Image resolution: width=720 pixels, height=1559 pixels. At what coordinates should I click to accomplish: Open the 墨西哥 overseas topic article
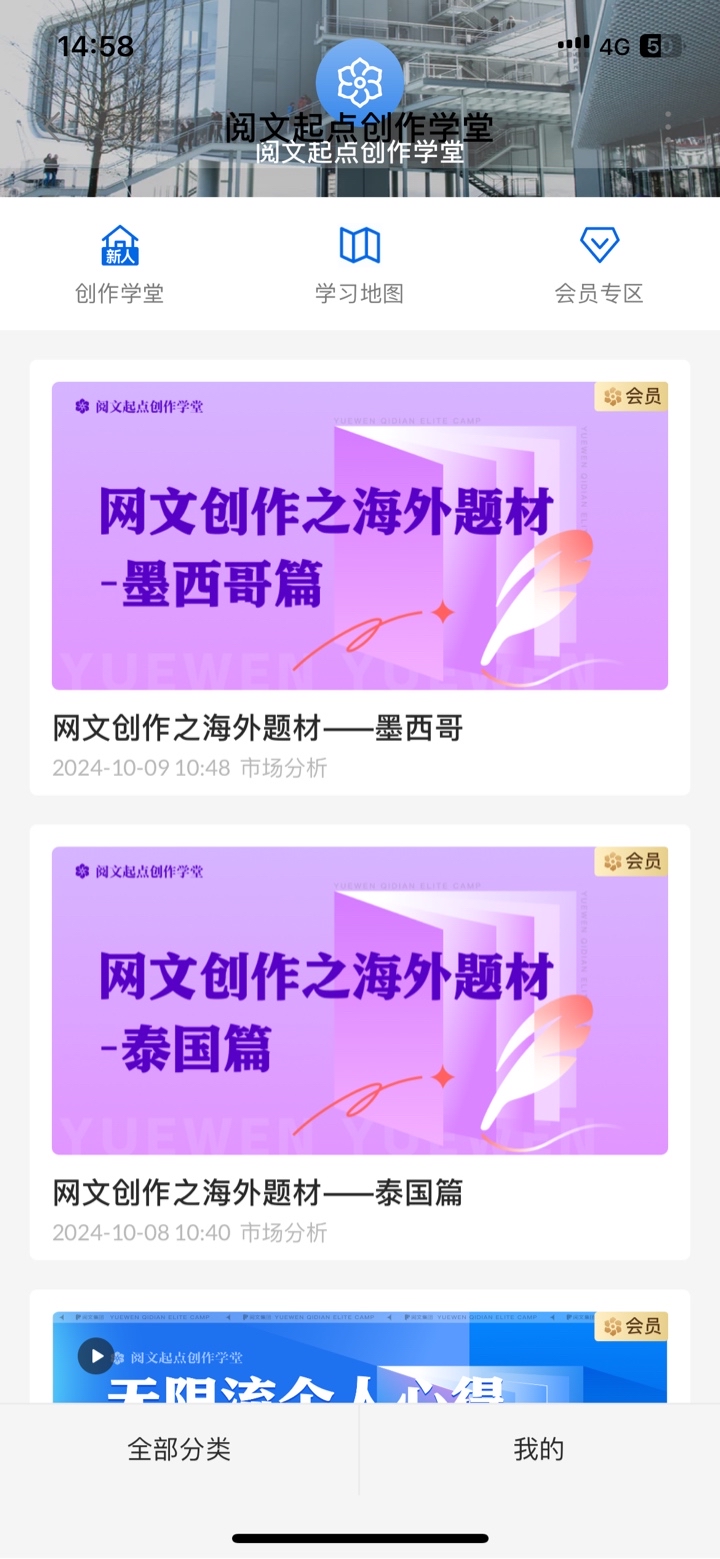tap(359, 536)
